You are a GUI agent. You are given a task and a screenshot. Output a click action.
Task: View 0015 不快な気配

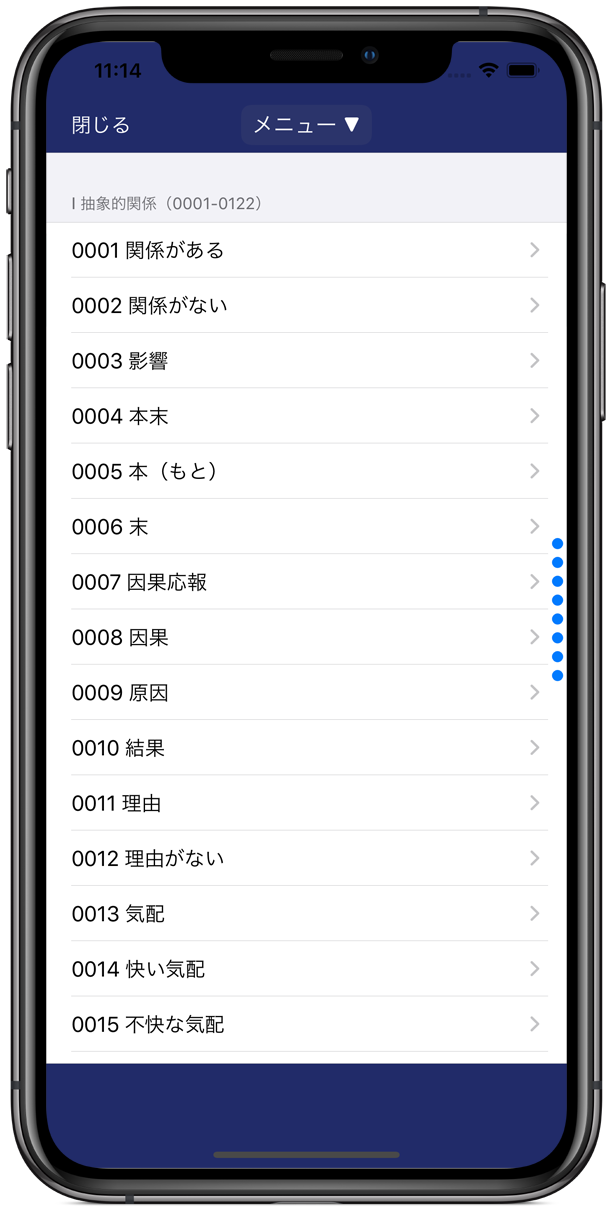point(306,1024)
